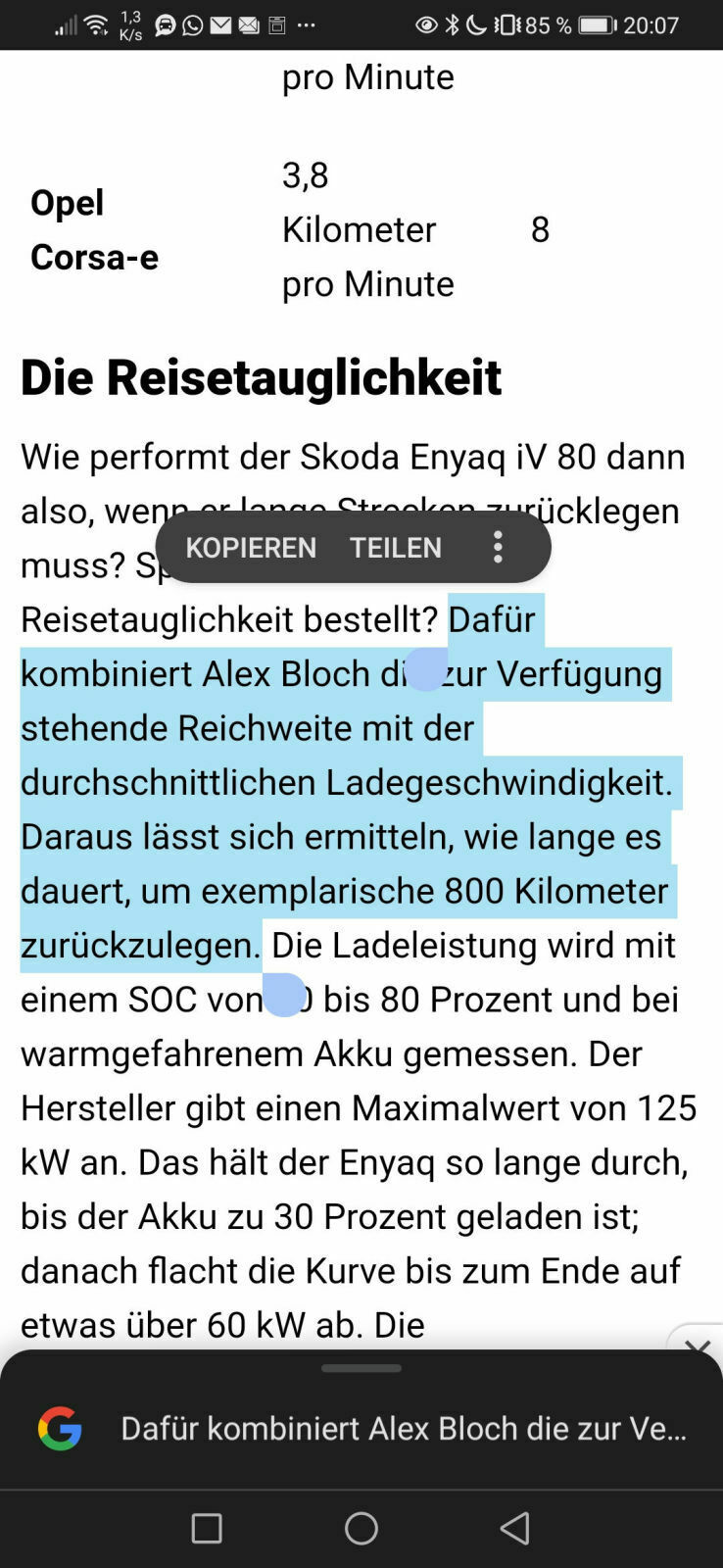Open the text selection overflow menu
The image size is (723, 1568).
click(498, 548)
